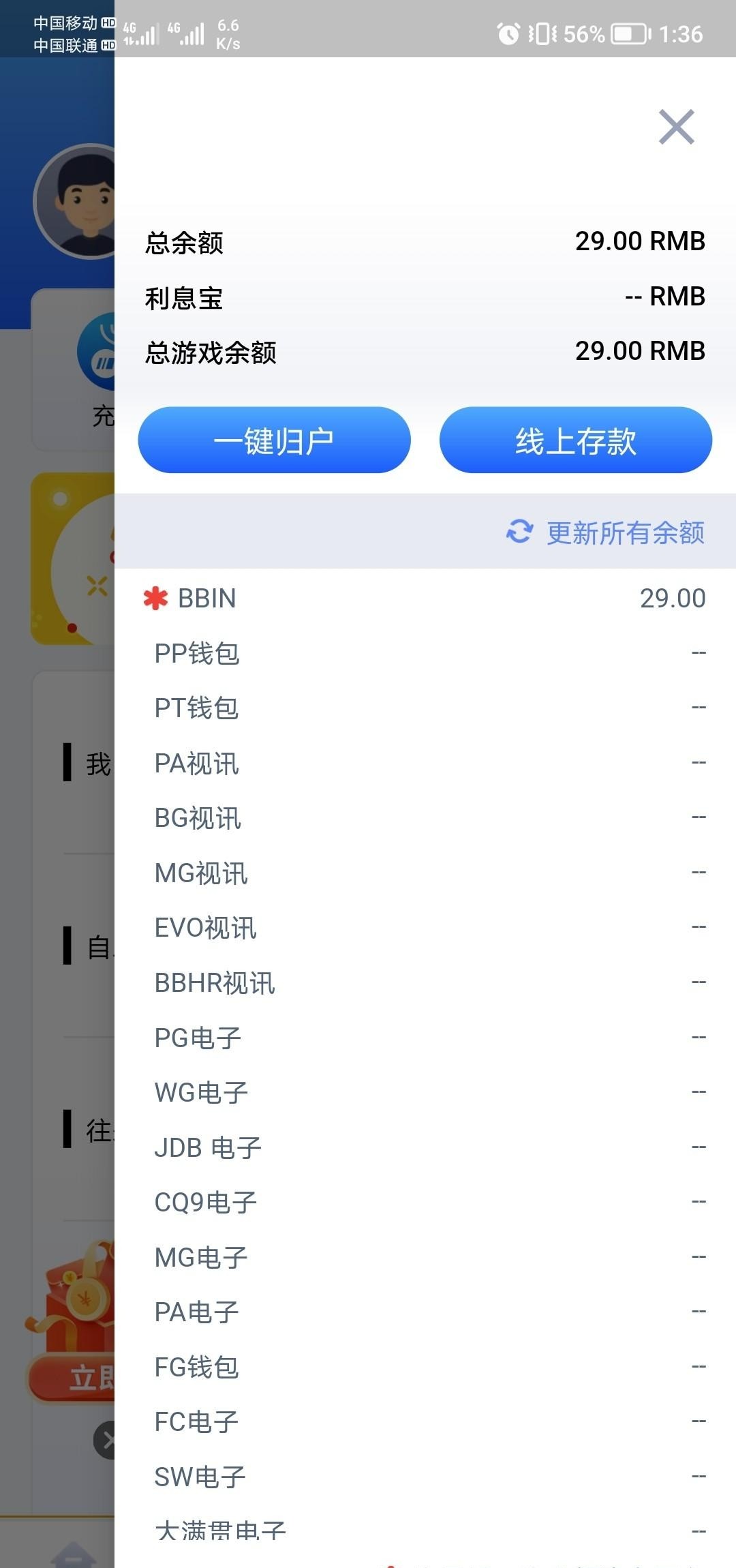Choose the MG电子 row
The height and width of the screenshot is (1568, 736).
(x=424, y=1257)
